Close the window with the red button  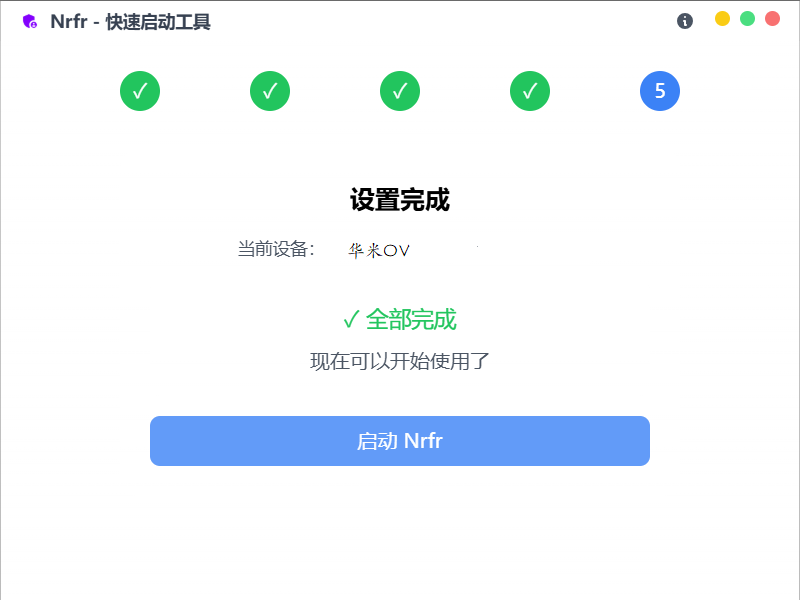772,19
